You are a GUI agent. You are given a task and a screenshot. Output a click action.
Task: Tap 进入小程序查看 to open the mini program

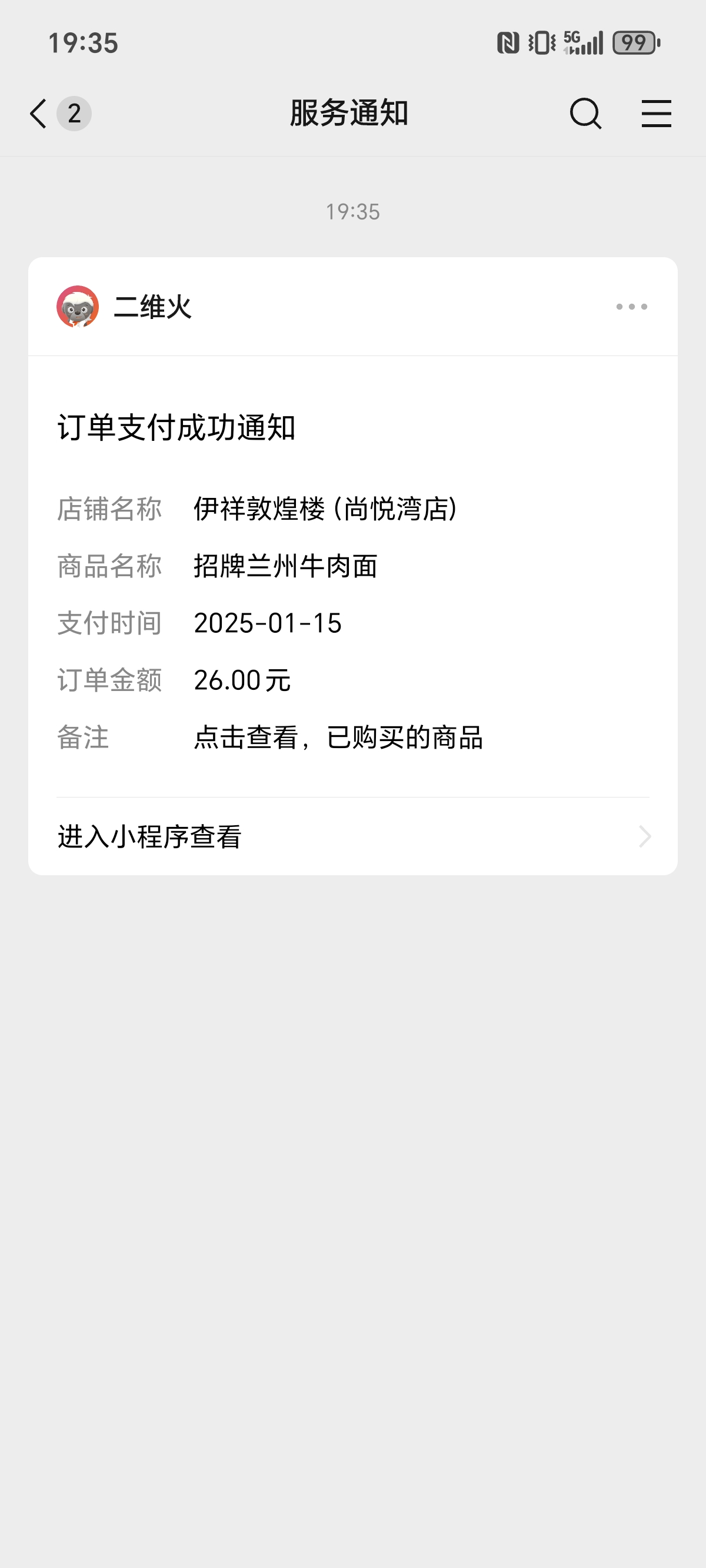pos(353,836)
